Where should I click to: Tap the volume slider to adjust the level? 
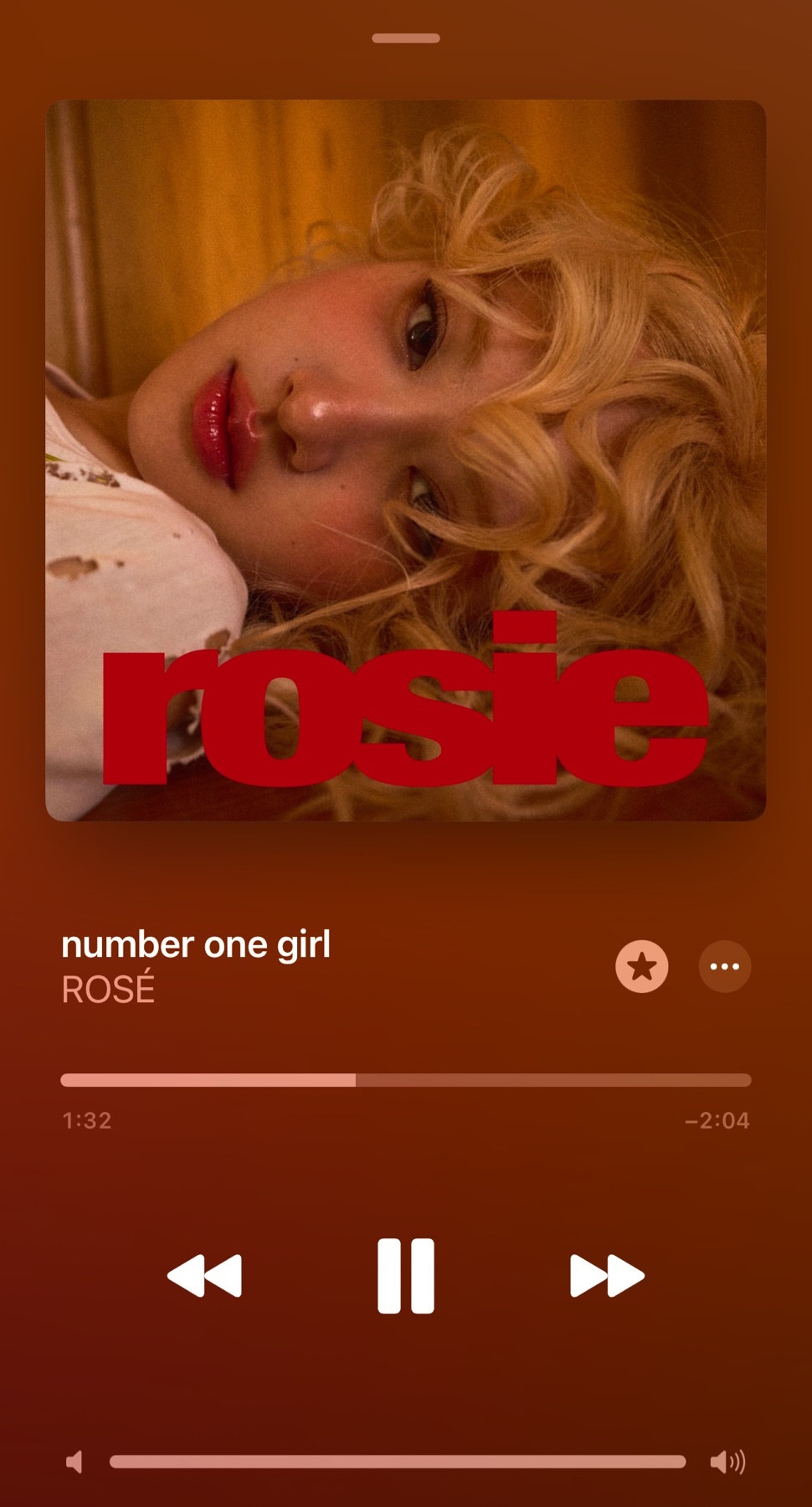click(398, 1462)
